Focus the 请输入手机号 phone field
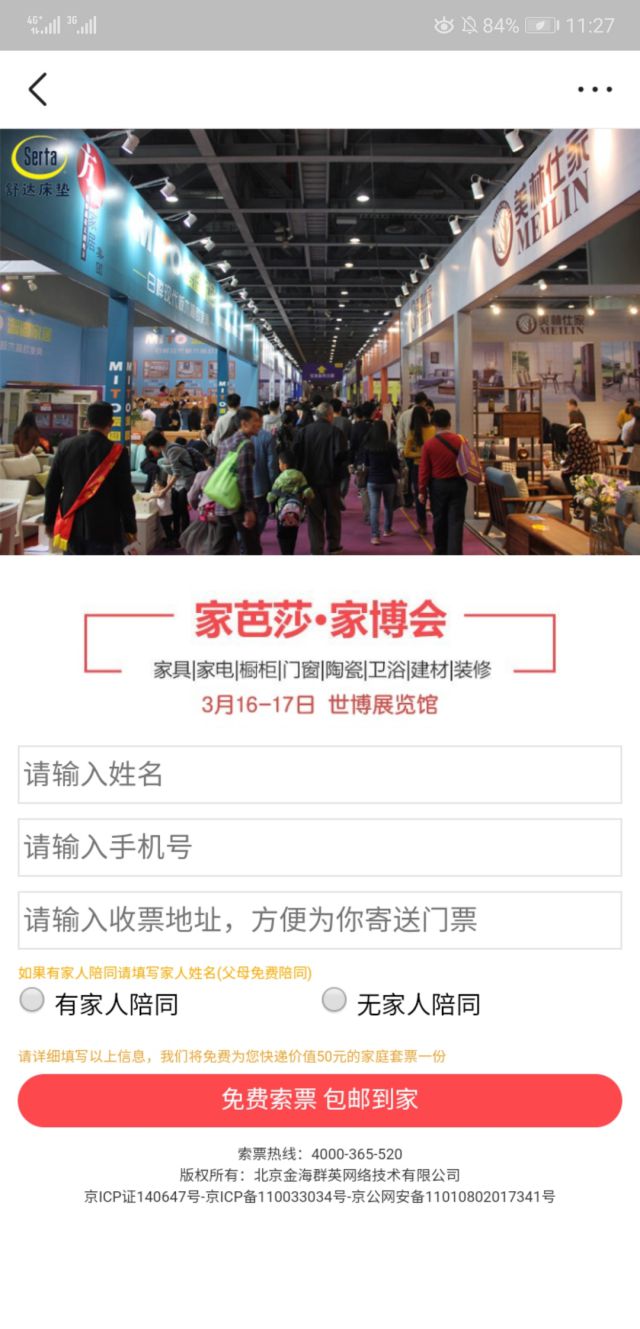The image size is (640, 1329). (320, 847)
